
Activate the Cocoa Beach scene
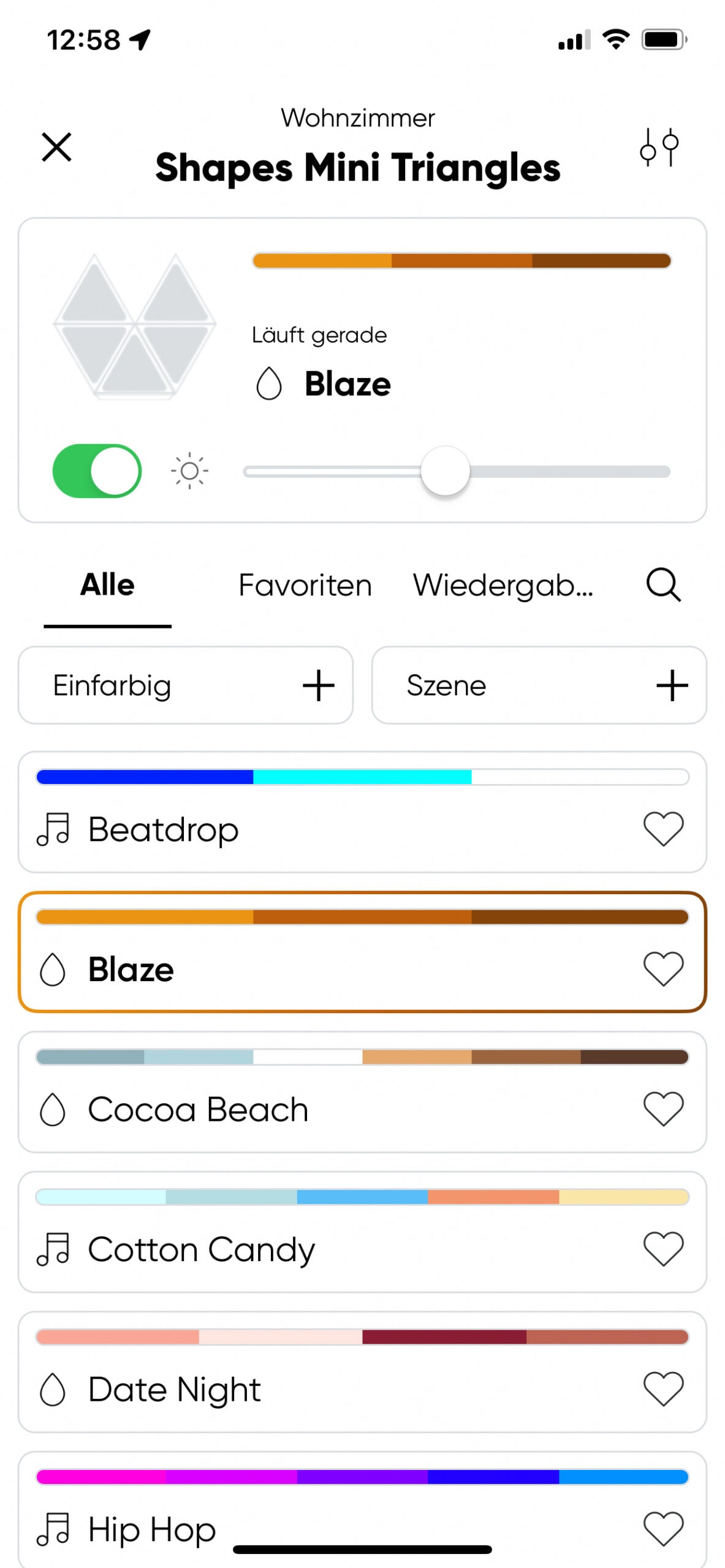306,1109
